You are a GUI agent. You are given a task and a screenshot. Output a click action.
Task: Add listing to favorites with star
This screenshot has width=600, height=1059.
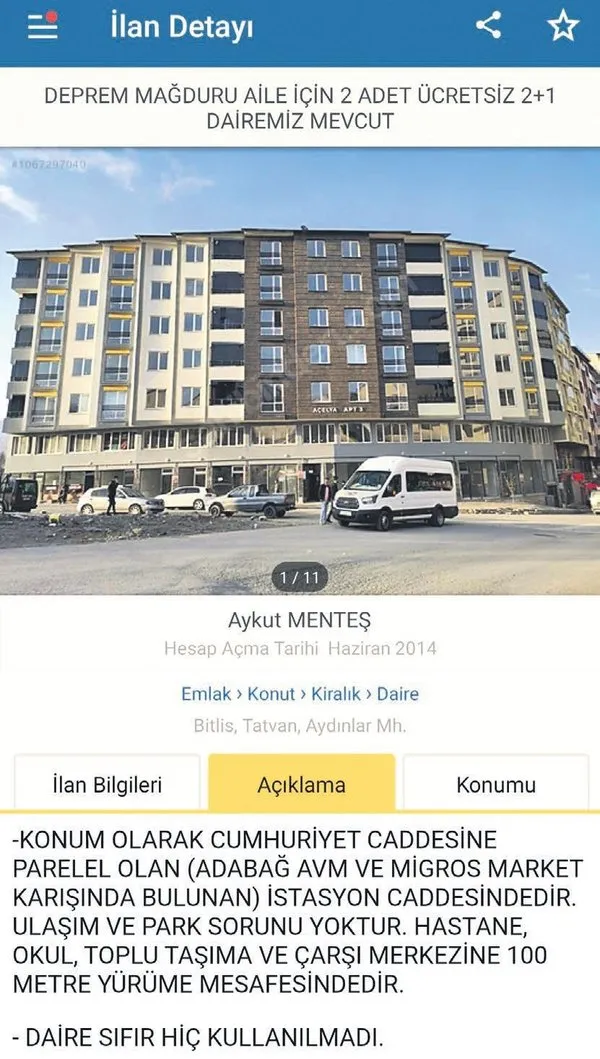click(x=563, y=26)
